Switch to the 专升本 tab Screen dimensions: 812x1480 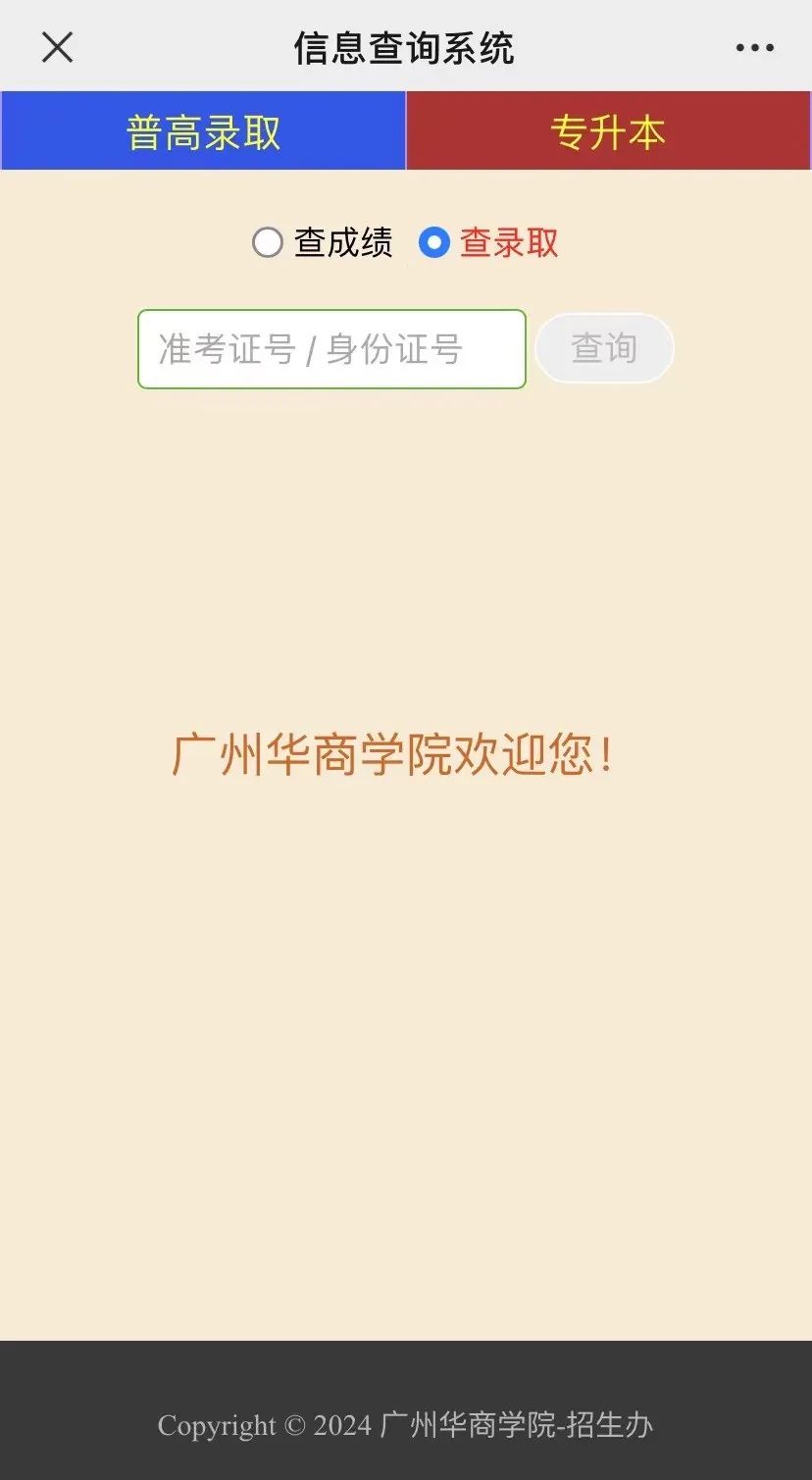tap(608, 131)
